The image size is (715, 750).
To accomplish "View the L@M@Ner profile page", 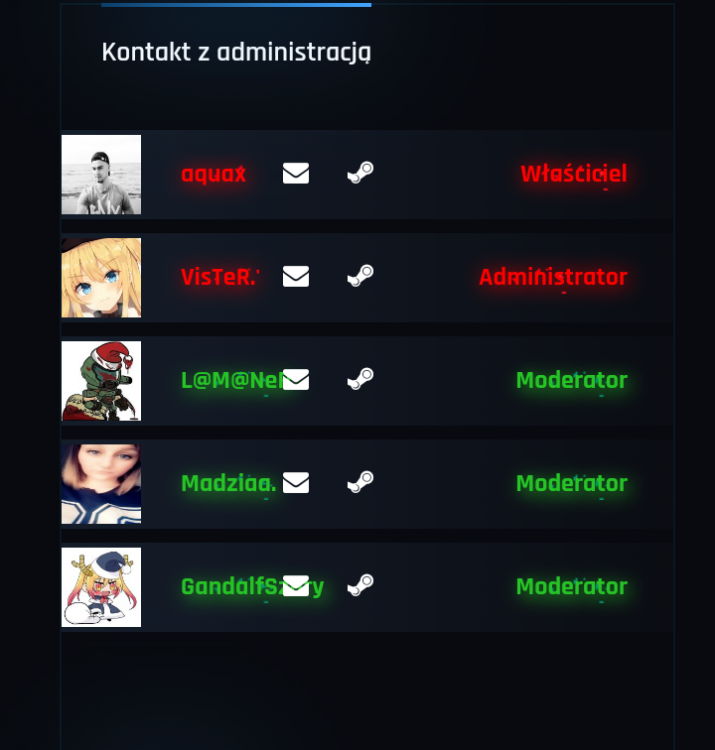I will pyautogui.click(x=228, y=380).
